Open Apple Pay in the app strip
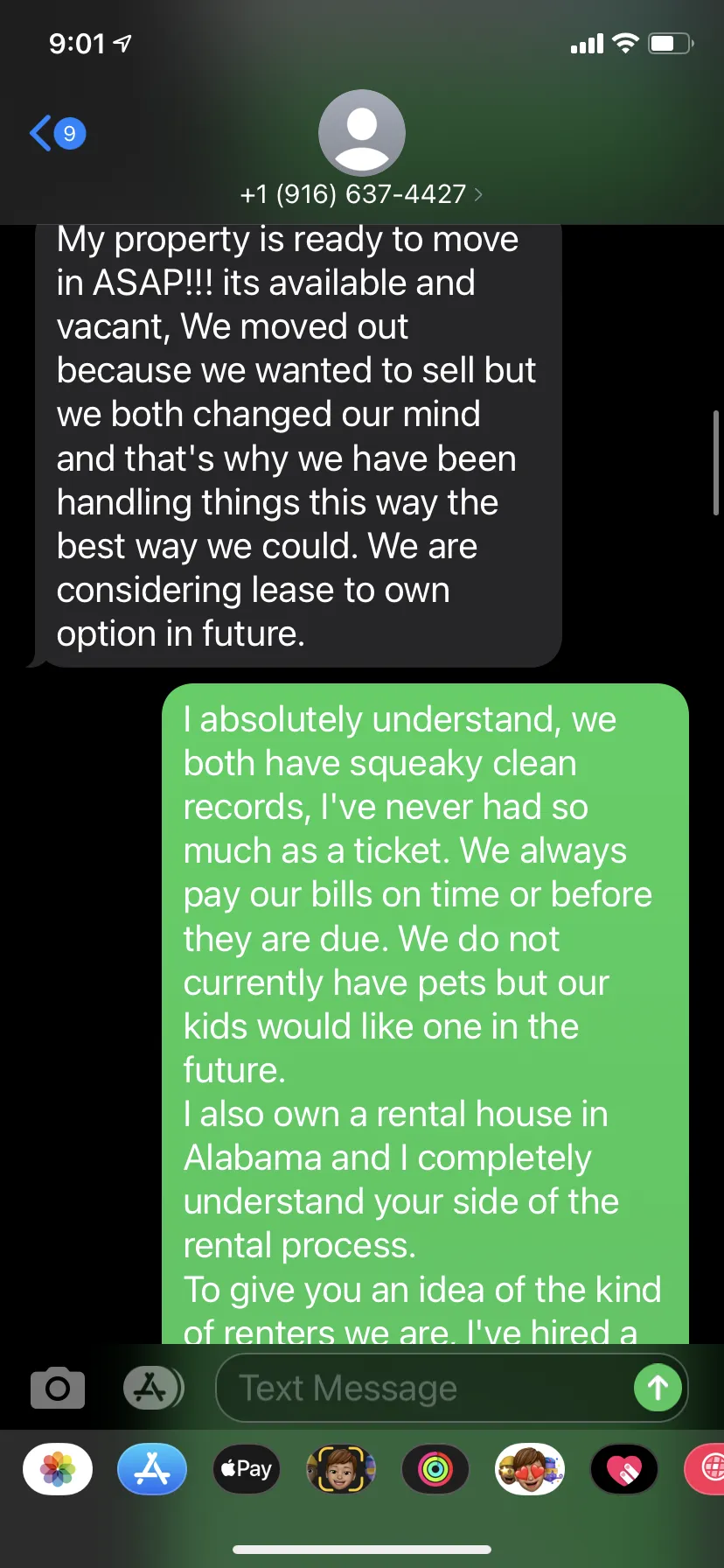The width and height of the screenshot is (724, 1568). 247,1468
